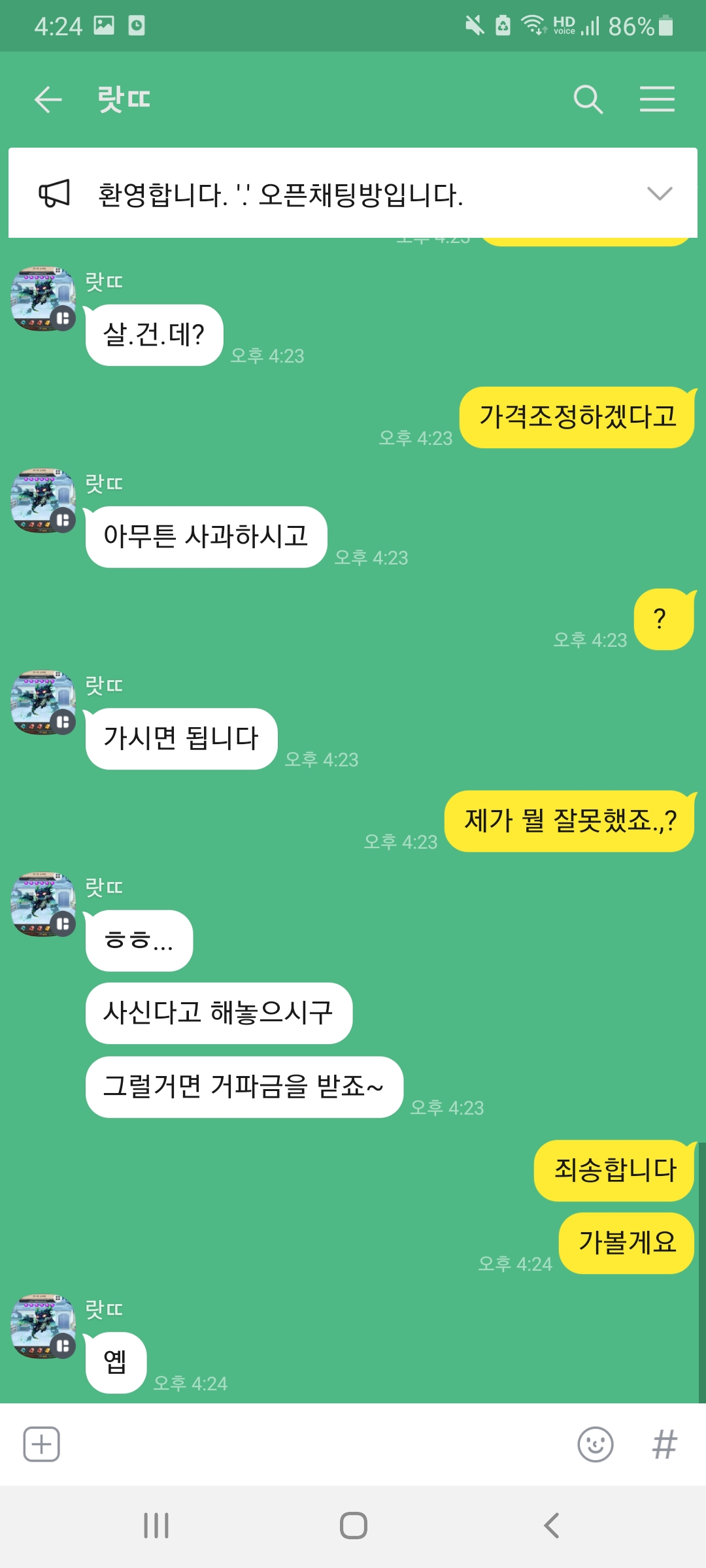Viewport: 706px width, 1568px height.
Task: Tap the hashtag search icon
Action: tap(664, 1445)
